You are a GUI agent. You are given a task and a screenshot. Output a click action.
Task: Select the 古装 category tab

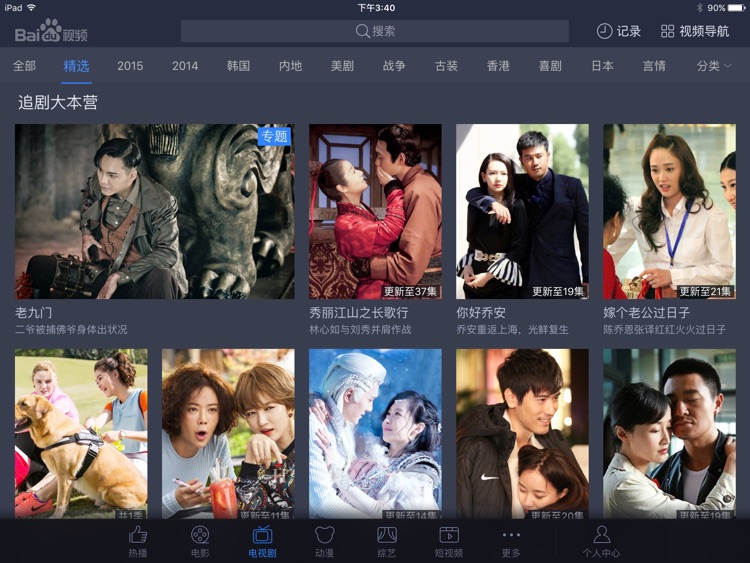(x=446, y=66)
